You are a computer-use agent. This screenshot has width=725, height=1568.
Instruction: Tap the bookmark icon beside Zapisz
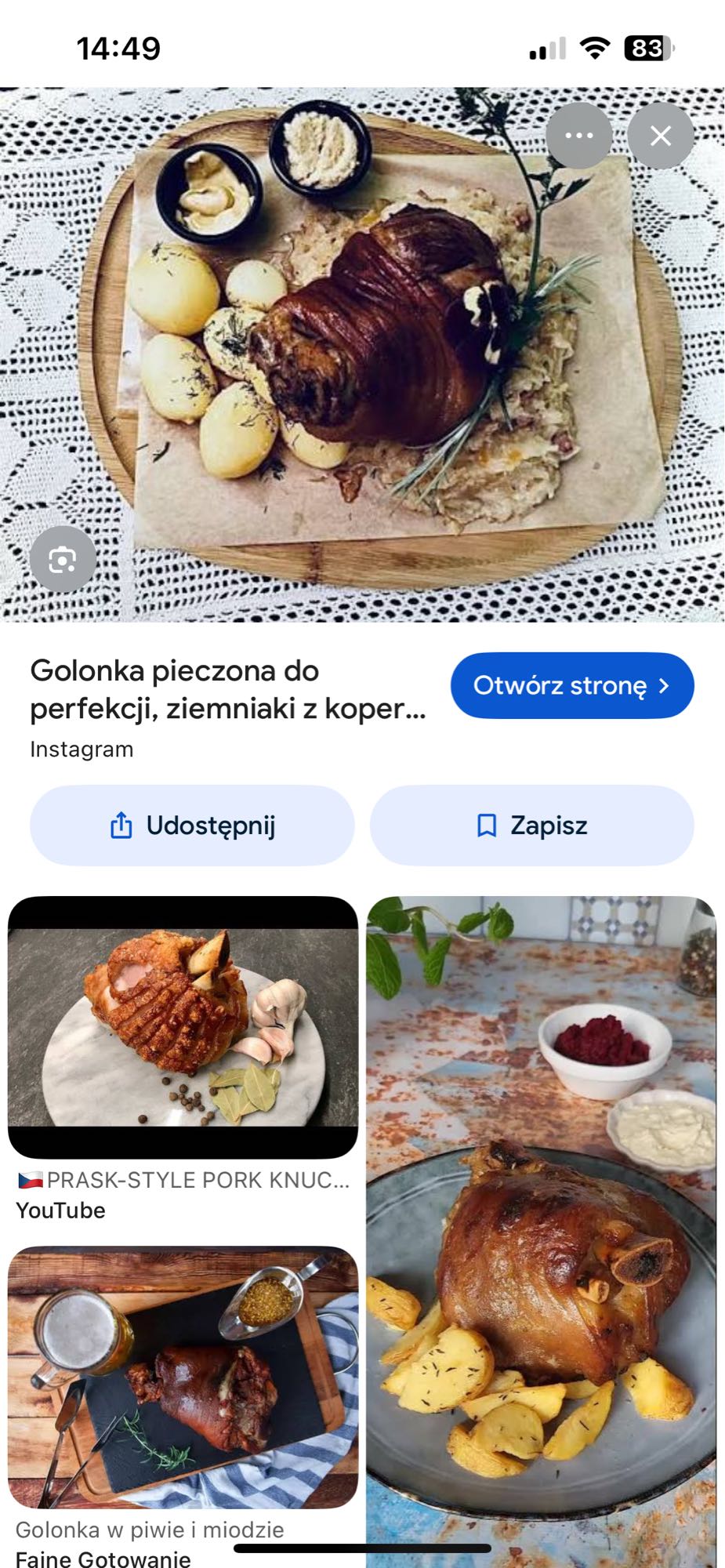487,824
